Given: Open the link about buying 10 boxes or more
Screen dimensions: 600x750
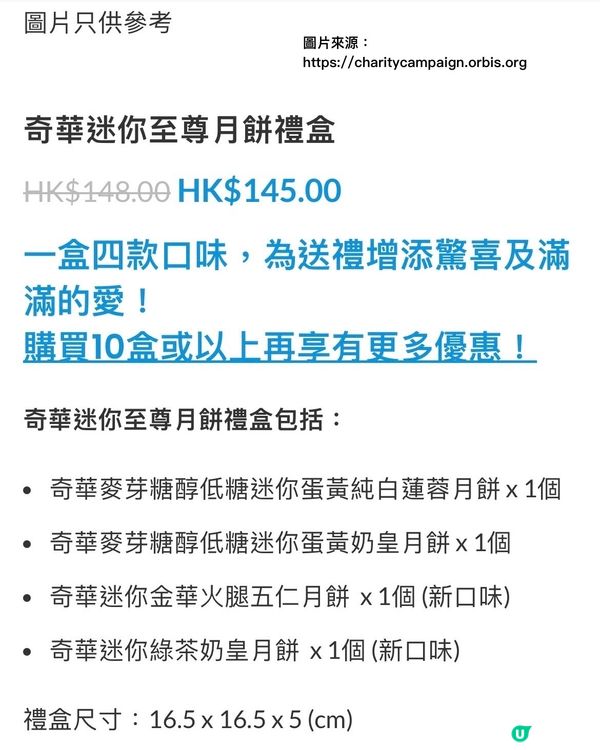Looking at the screenshot, I should [279, 347].
